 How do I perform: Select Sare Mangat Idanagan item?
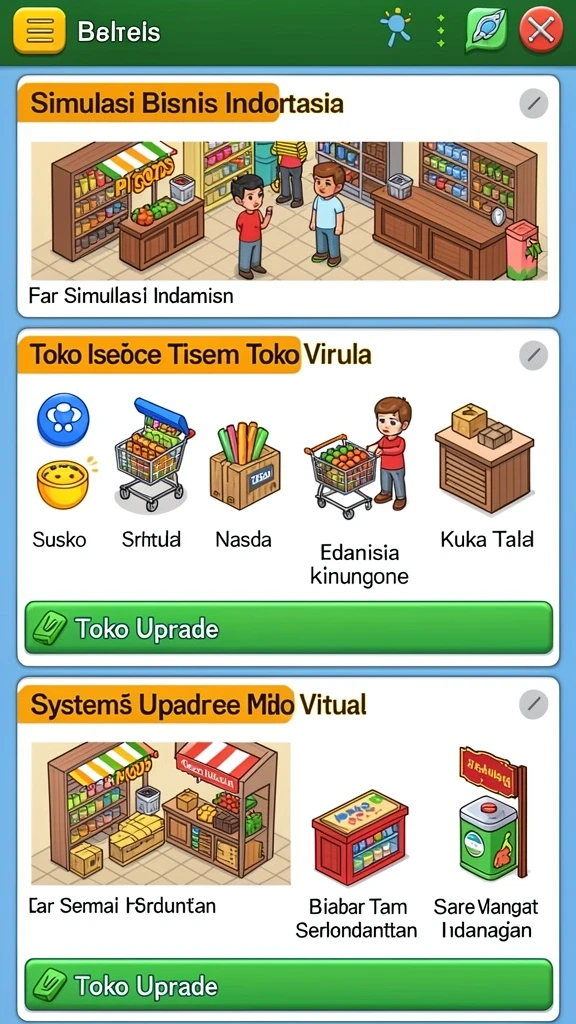[487, 842]
